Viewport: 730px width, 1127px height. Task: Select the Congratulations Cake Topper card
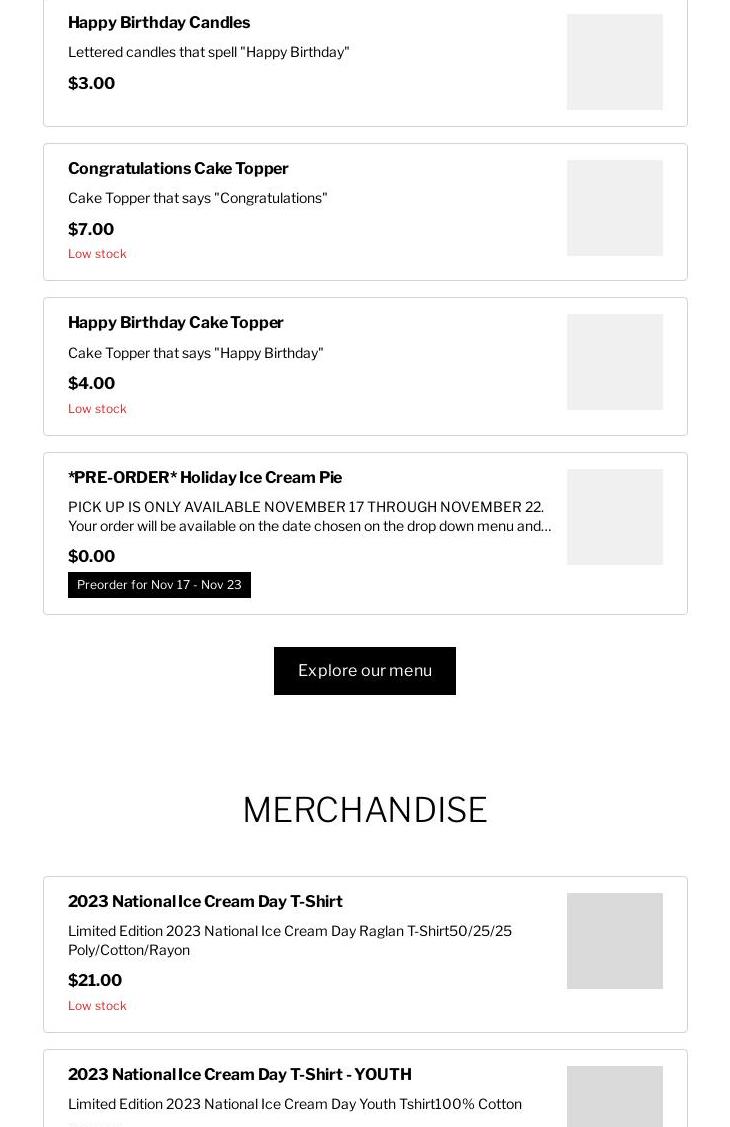coord(365,212)
